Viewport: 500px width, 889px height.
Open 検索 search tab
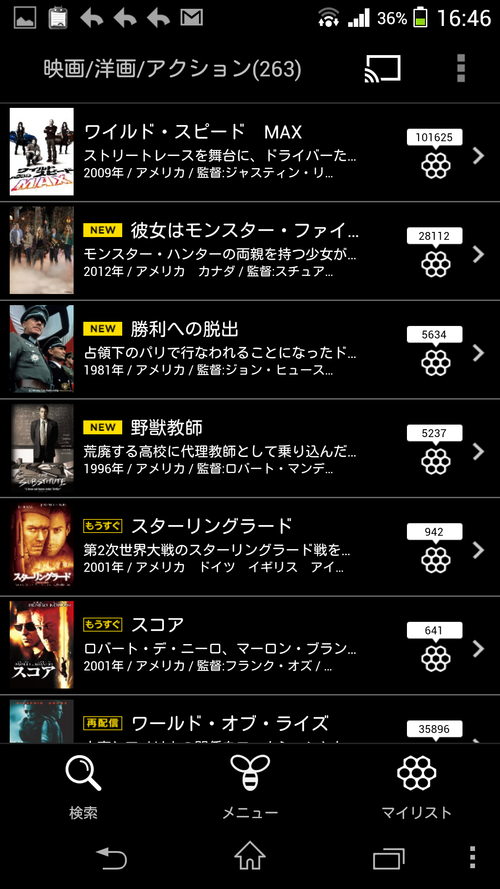tap(83, 786)
